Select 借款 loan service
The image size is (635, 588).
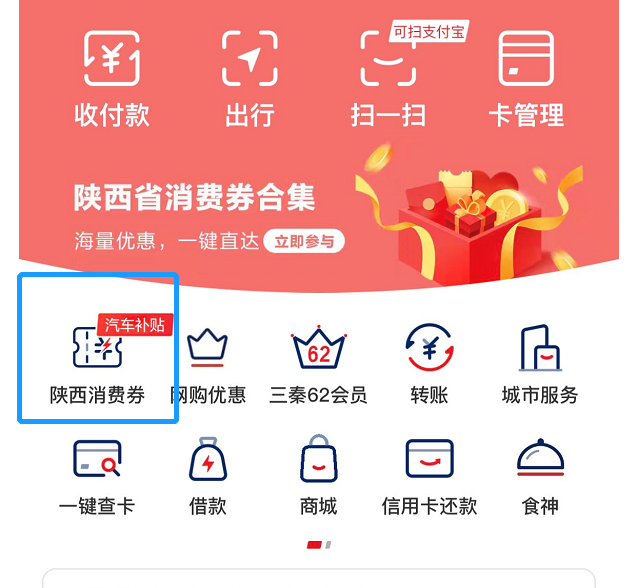click(x=208, y=475)
